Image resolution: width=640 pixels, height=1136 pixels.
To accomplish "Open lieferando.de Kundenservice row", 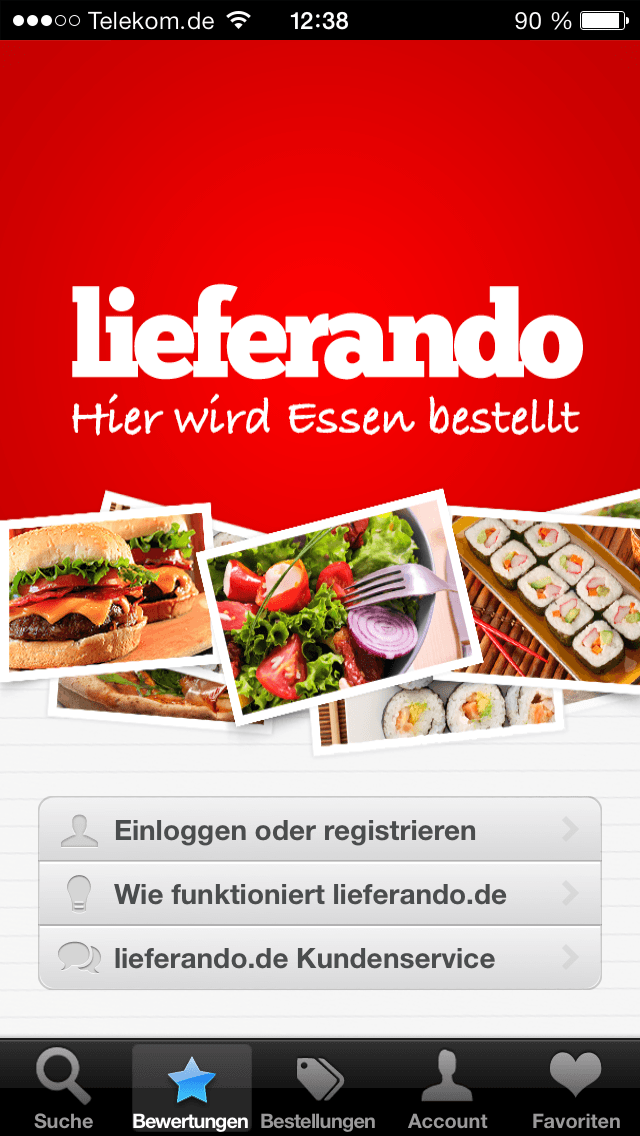I will pos(320,957).
